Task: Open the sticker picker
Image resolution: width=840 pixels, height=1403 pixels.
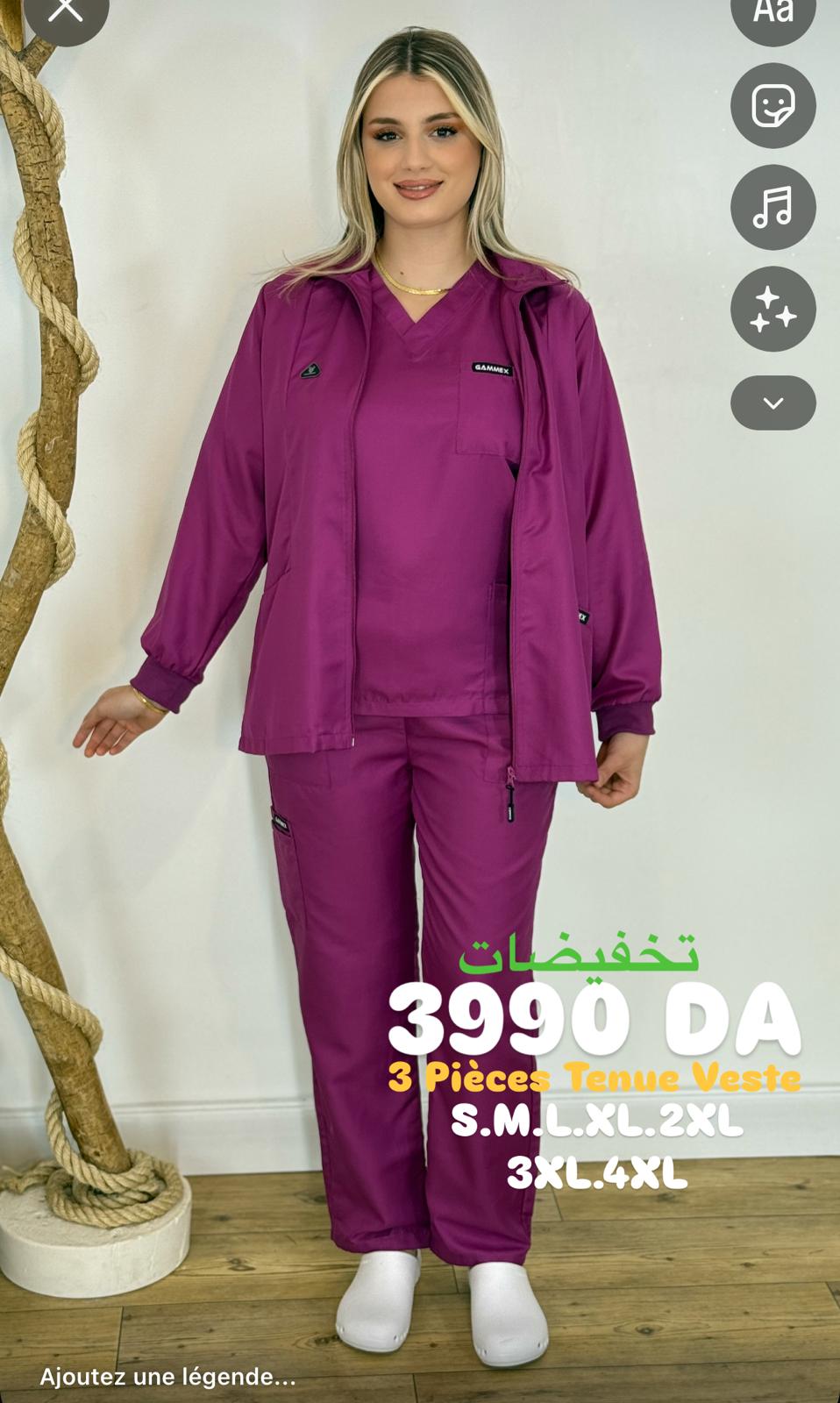Action: [x=773, y=105]
